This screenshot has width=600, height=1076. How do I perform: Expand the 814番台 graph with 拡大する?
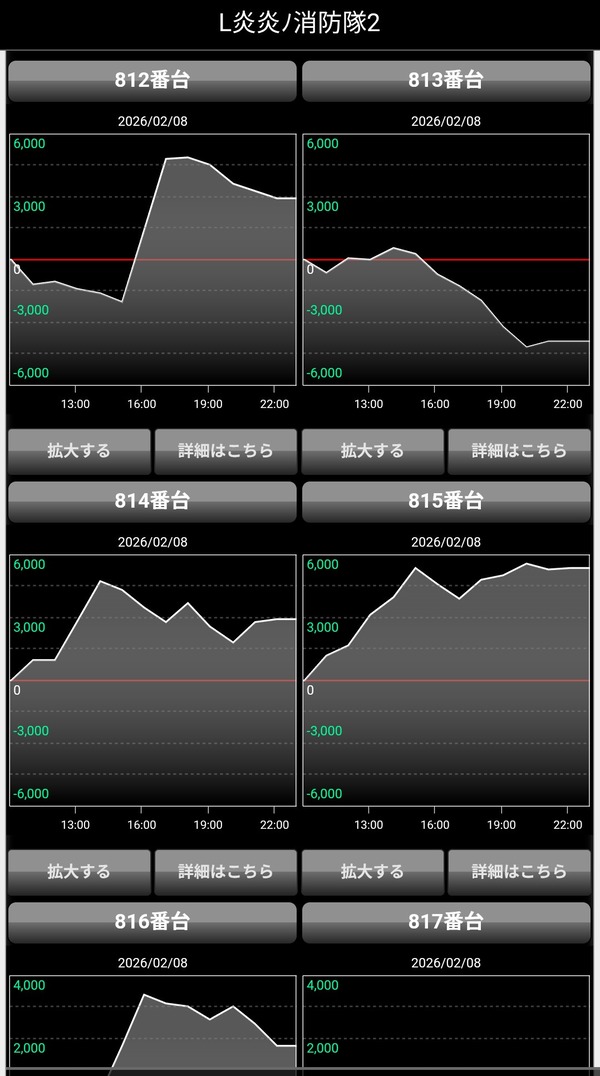tap(79, 872)
